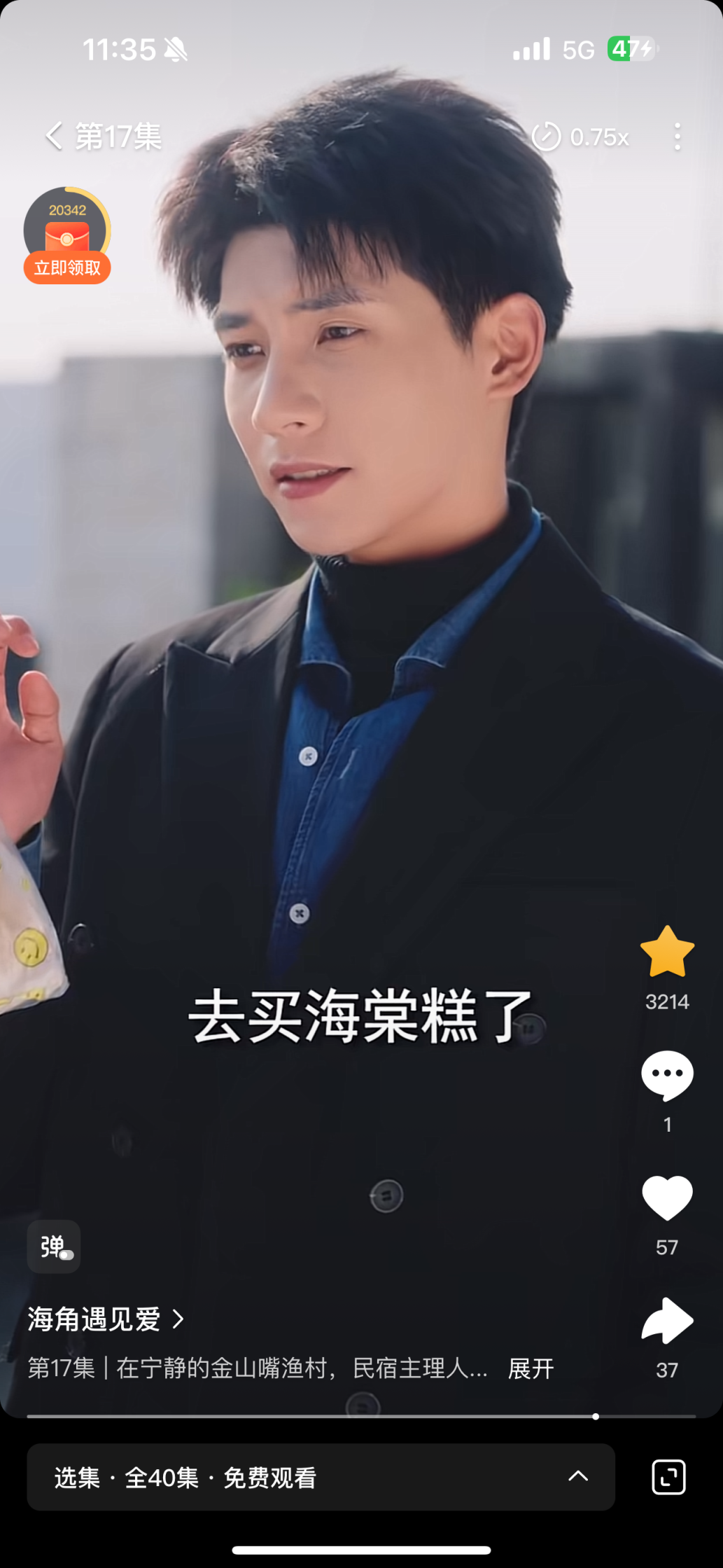Viewport: 723px width, 1568px height.
Task: Tap the star favorite icon
Action: [x=667, y=951]
